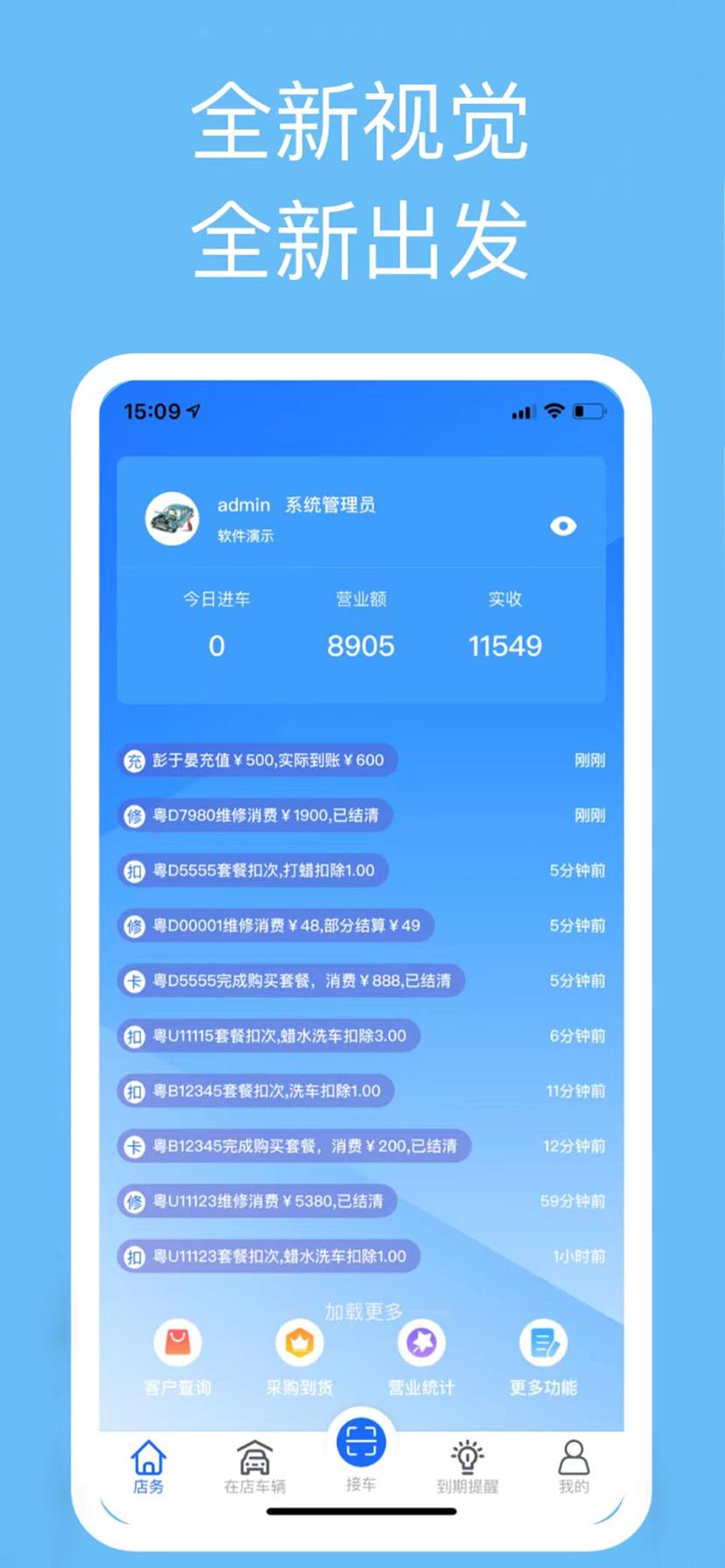Screen dimensions: 725x1568
Task: Toggle the eye icon to hide revenue figures
Action: pos(563,526)
